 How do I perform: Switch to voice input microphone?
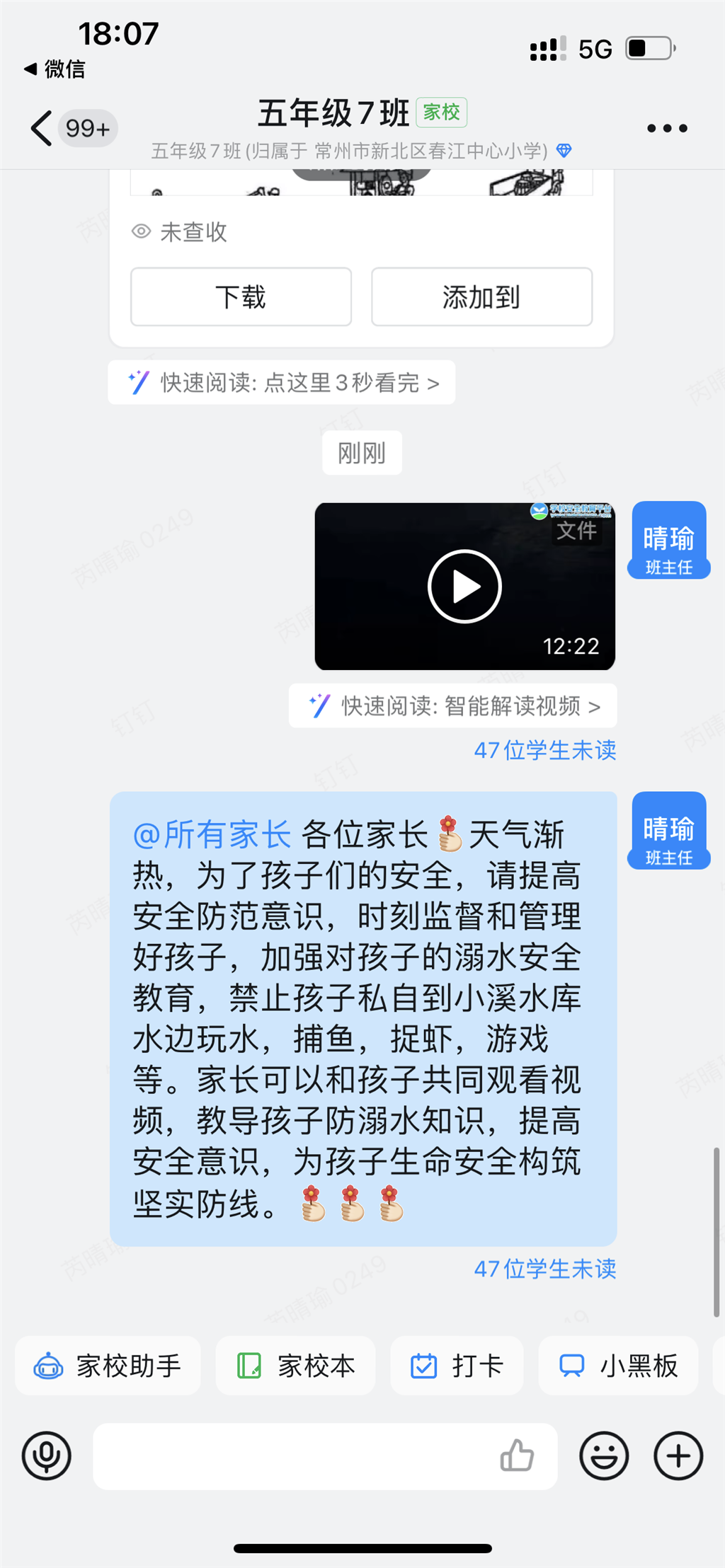click(47, 1456)
